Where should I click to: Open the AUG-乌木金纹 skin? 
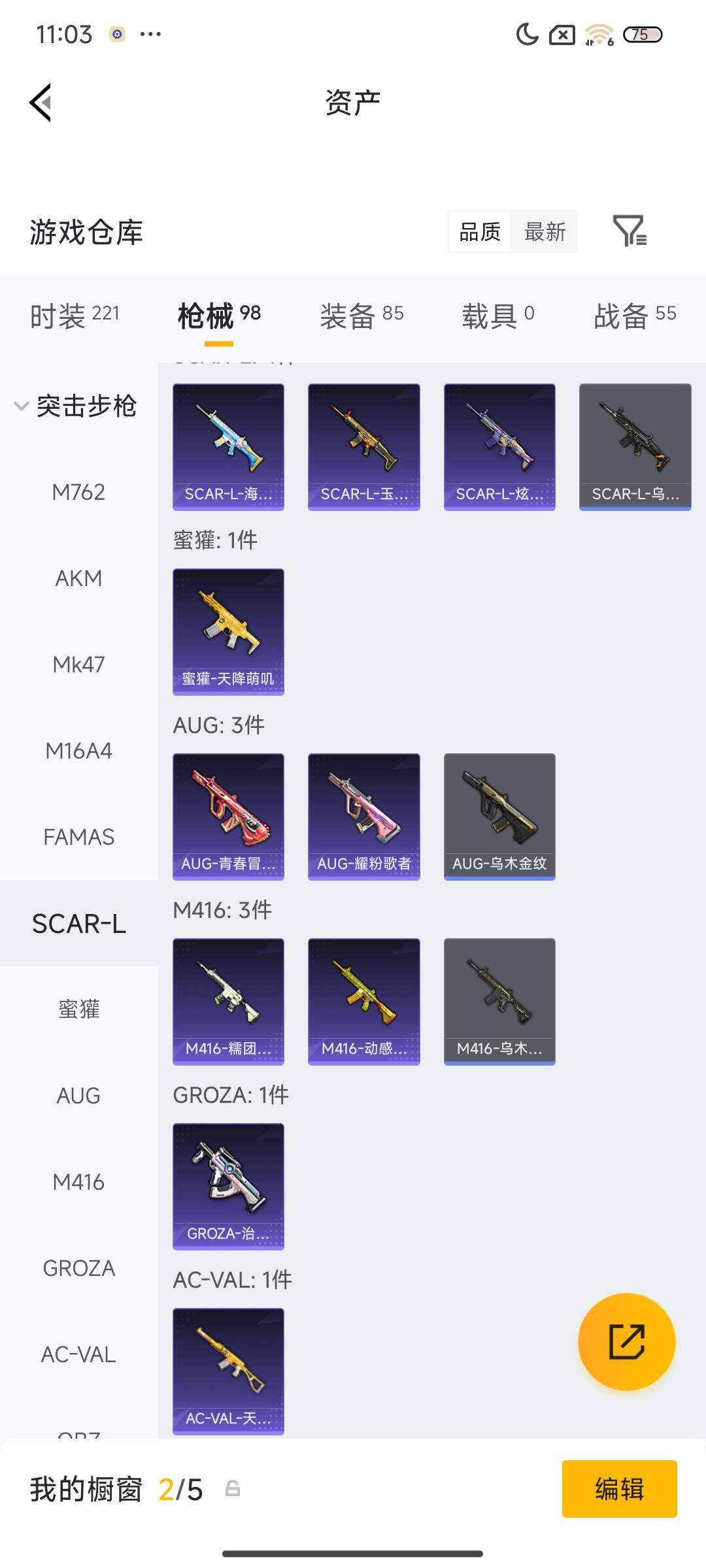click(x=499, y=816)
